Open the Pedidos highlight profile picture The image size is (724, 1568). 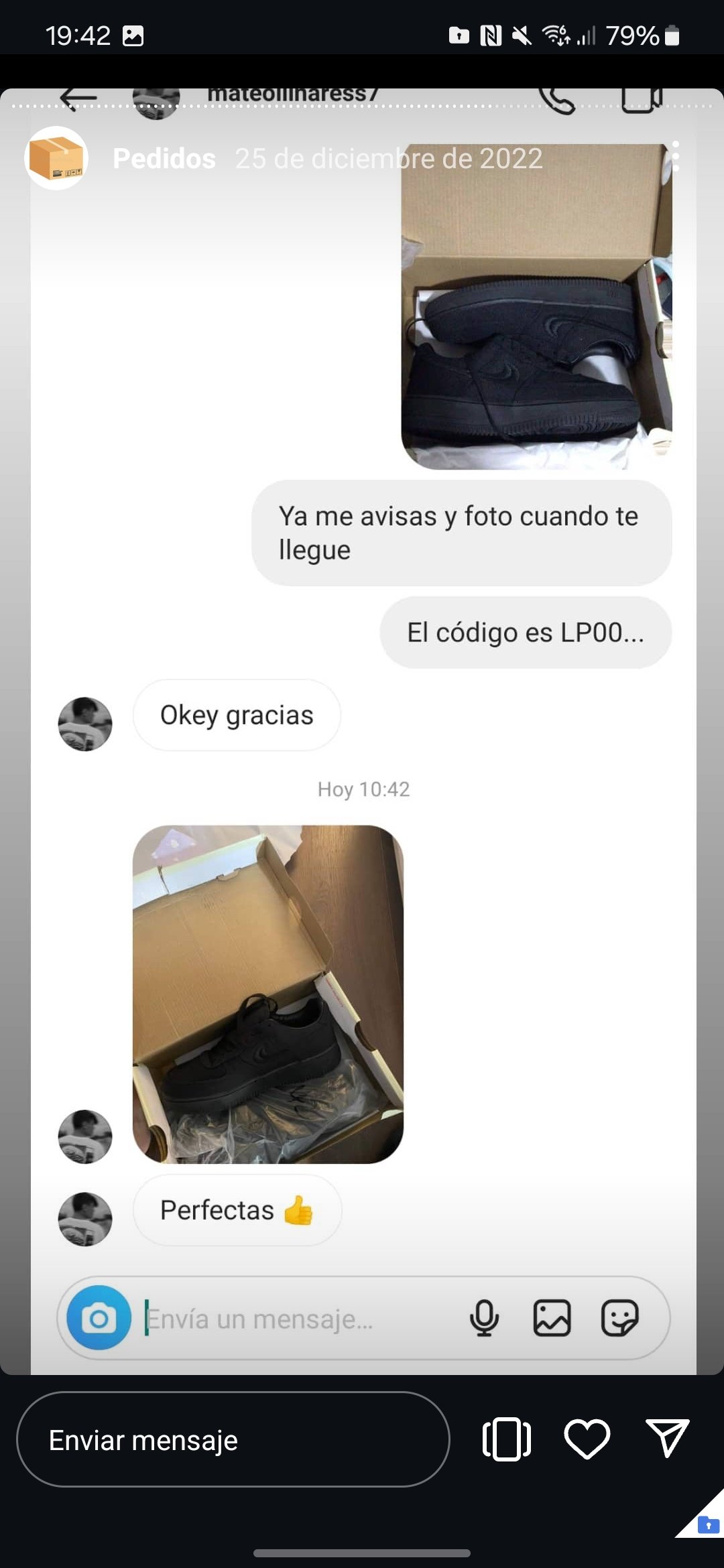click(56, 158)
